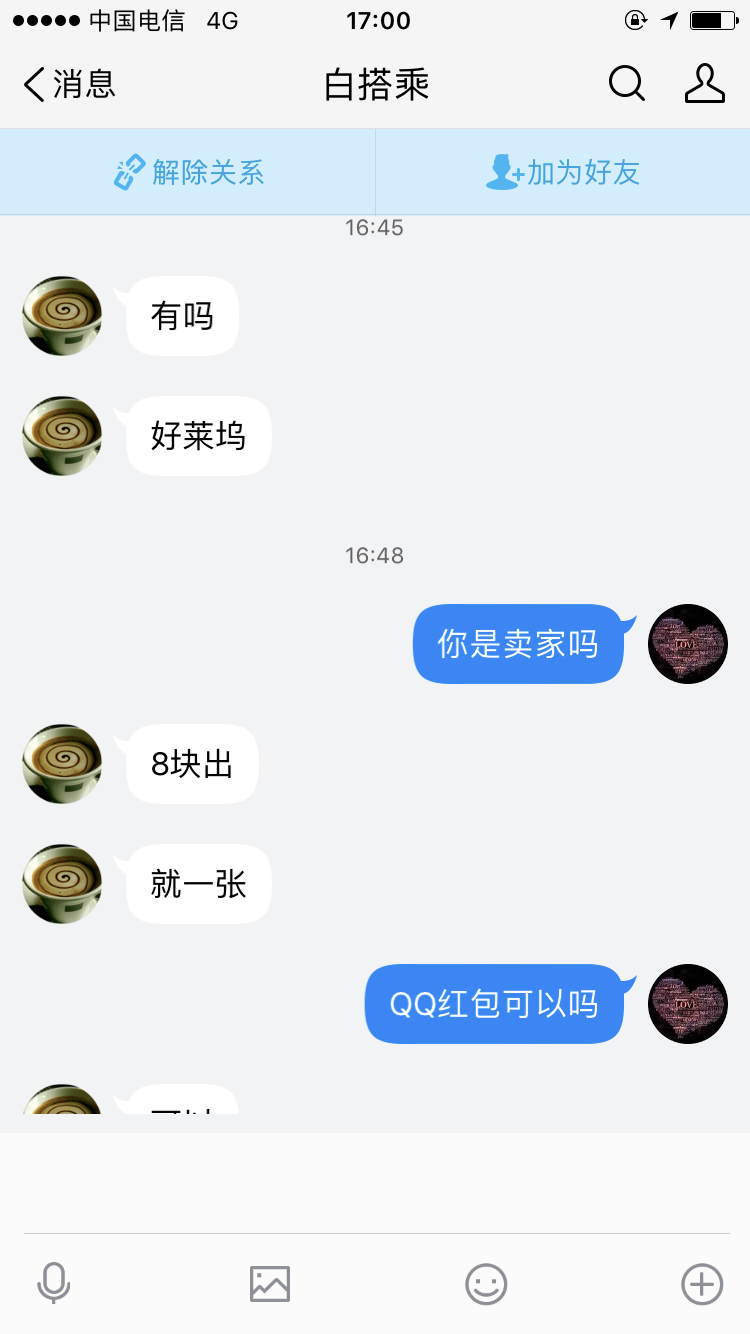Tap my avatar beside 你是卖家吗
Image resolution: width=750 pixels, height=1334 pixels.
coord(688,644)
